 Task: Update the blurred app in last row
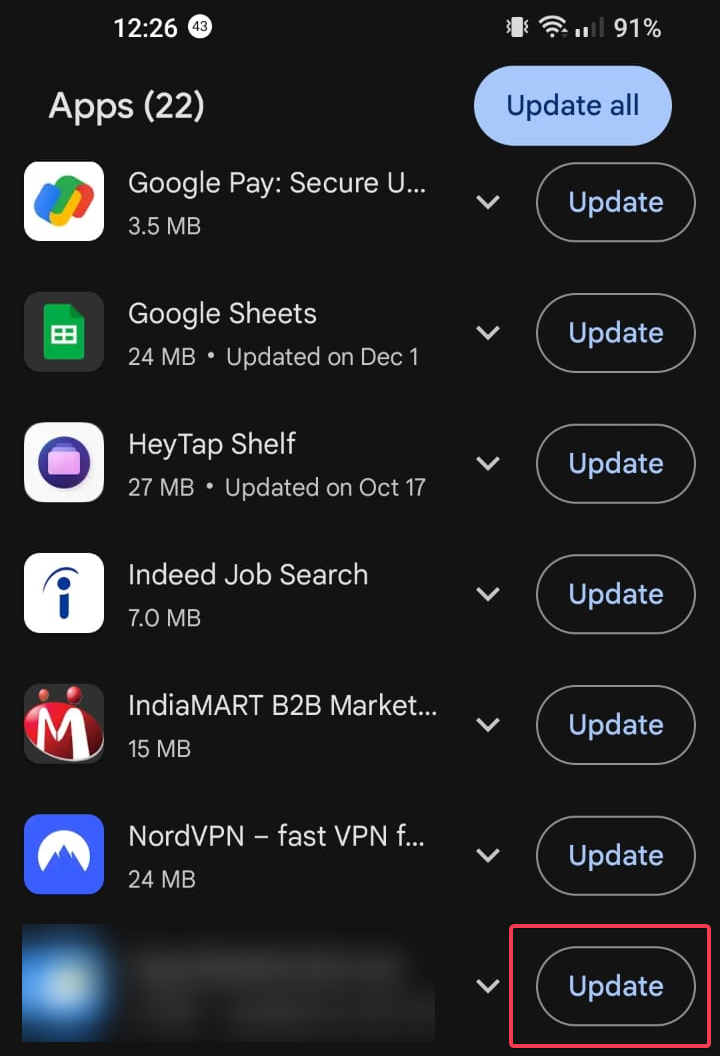click(615, 986)
